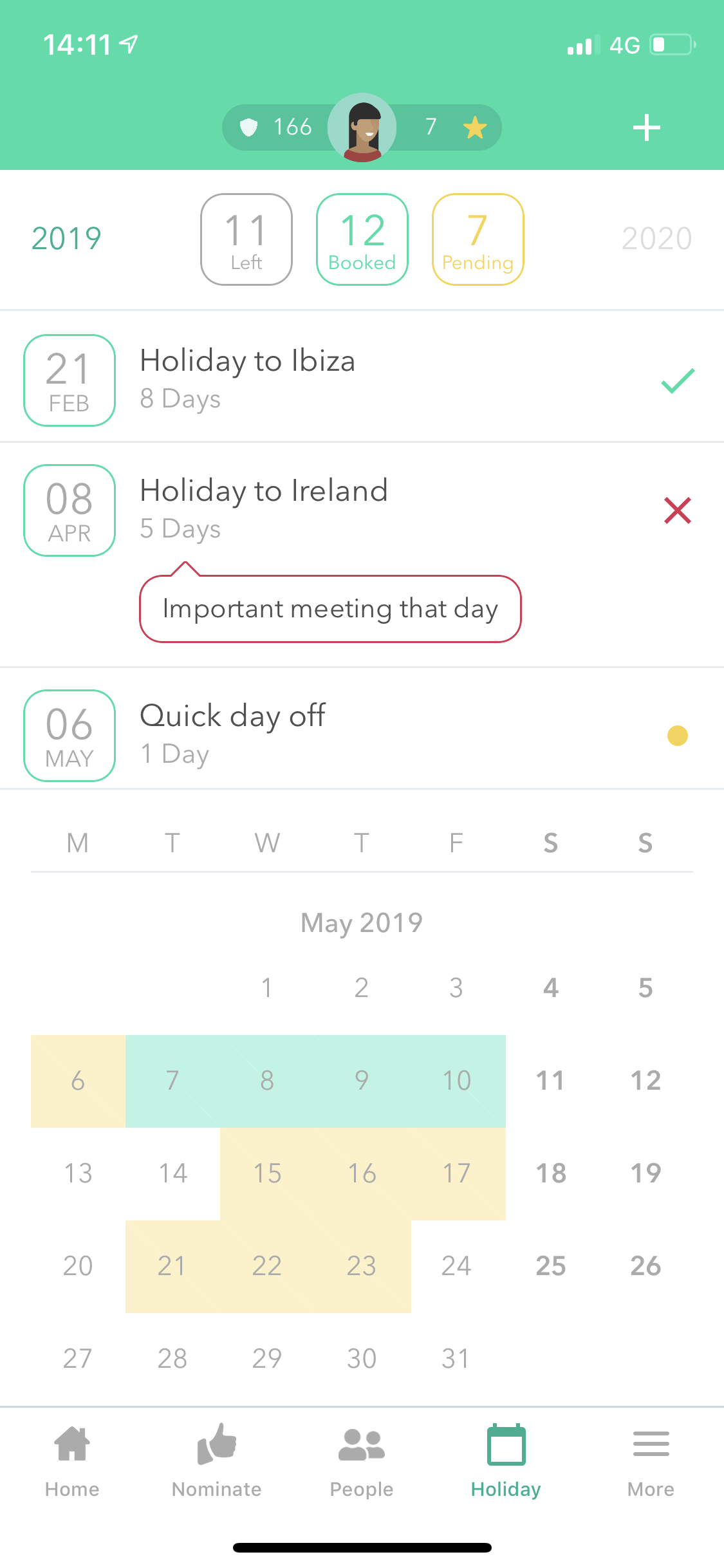Select 15 May on the calendar
This screenshot has width=724, height=1568.
(267, 1173)
